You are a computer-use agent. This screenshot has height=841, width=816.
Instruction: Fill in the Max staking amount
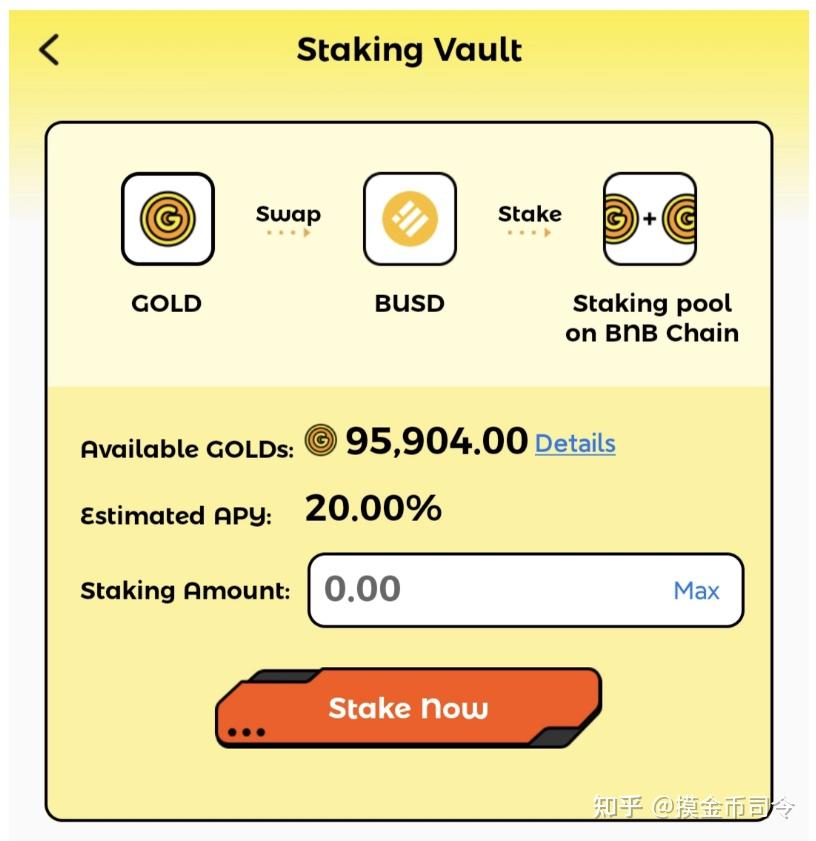tap(696, 591)
